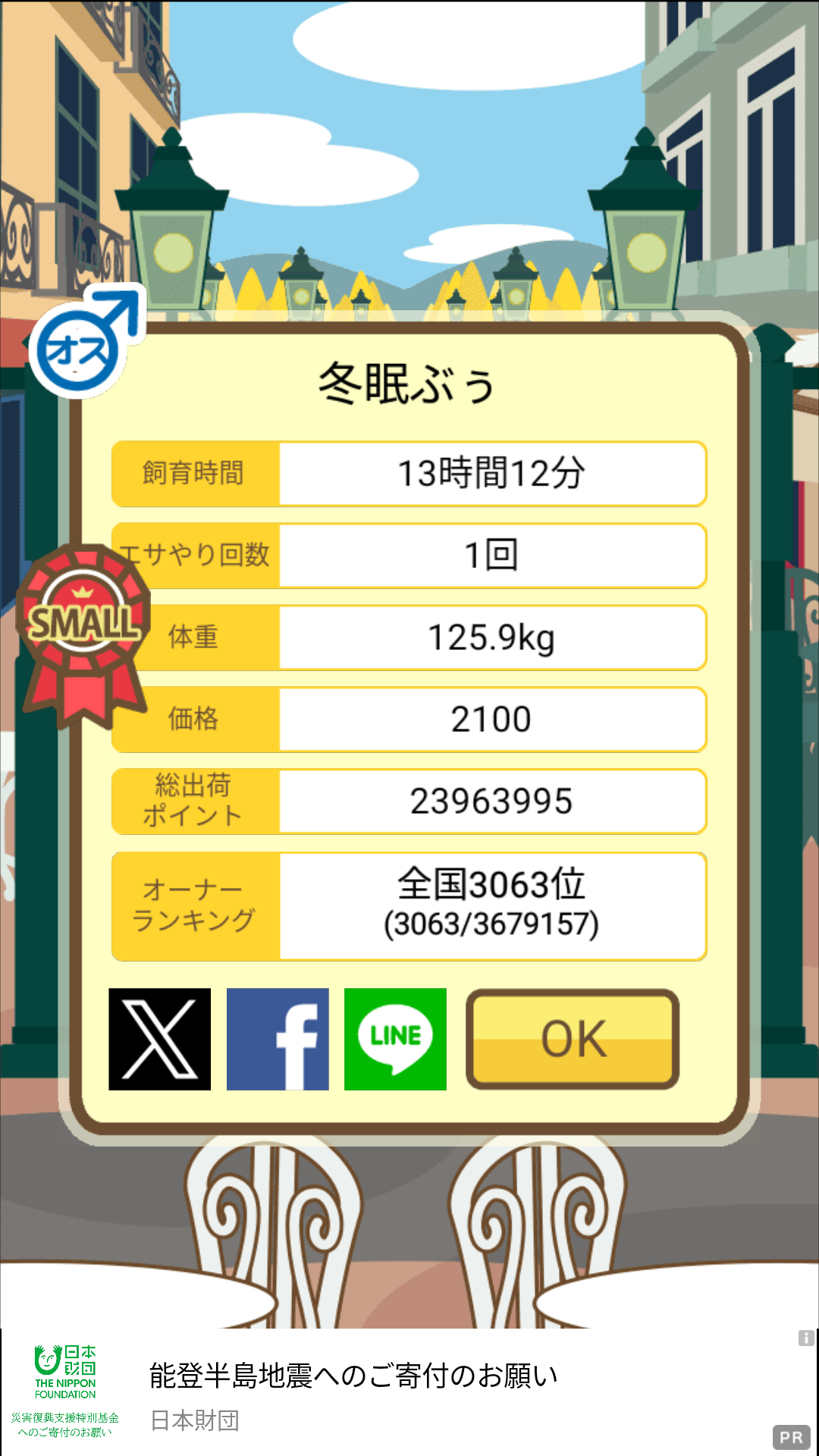Share the result on X
The width and height of the screenshot is (819, 1456).
point(159,1039)
